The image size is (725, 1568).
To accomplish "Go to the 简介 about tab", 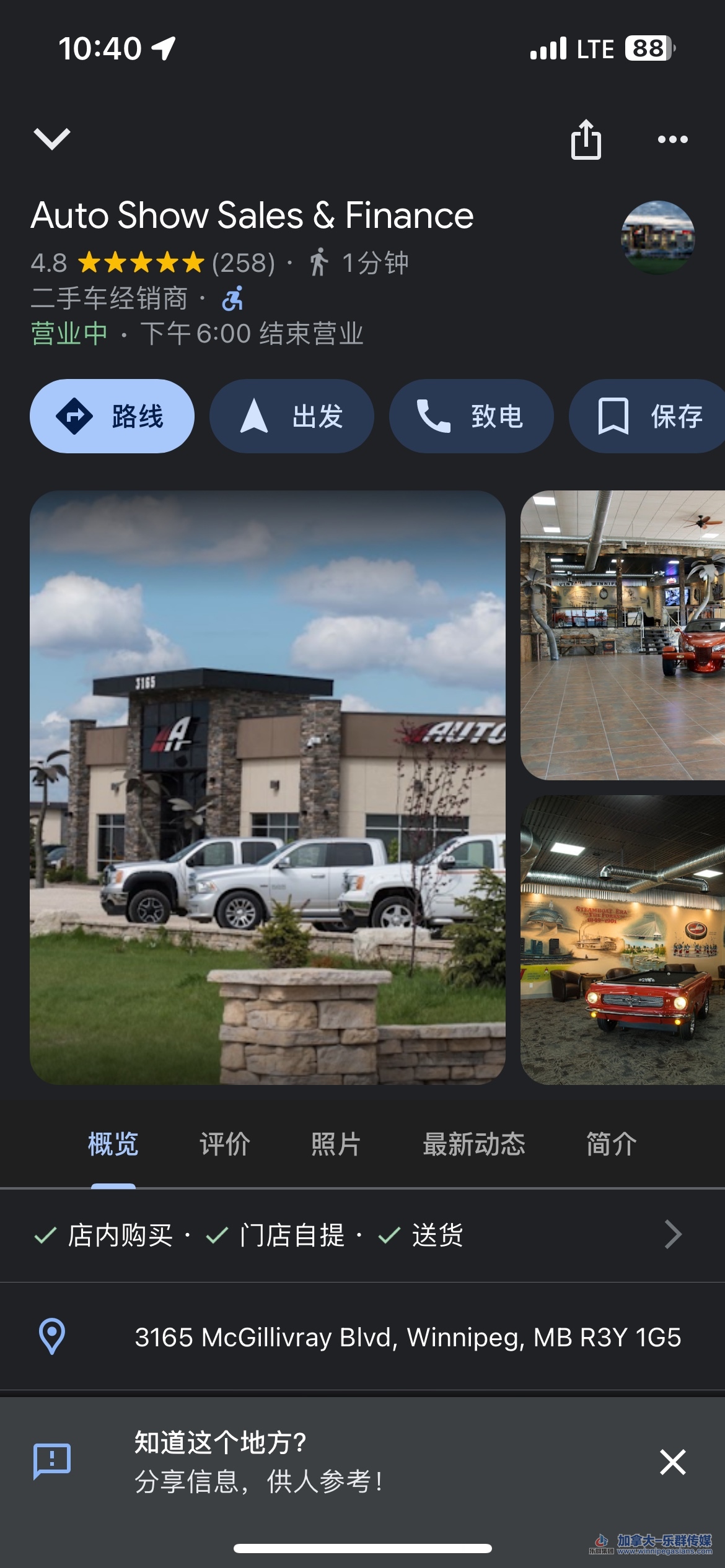I will [x=612, y=1144].
